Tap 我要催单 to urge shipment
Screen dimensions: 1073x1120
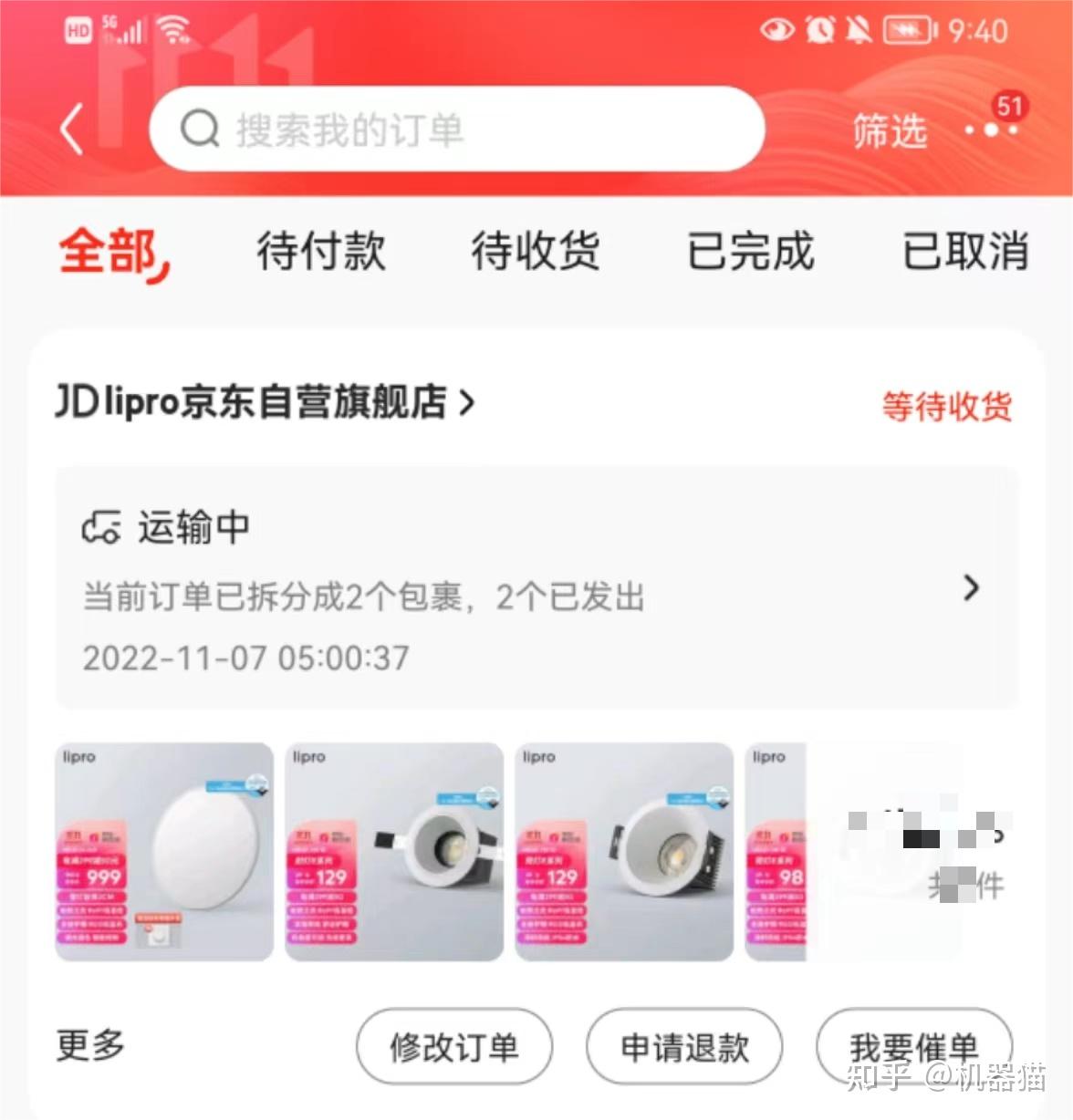[913, 1047]
